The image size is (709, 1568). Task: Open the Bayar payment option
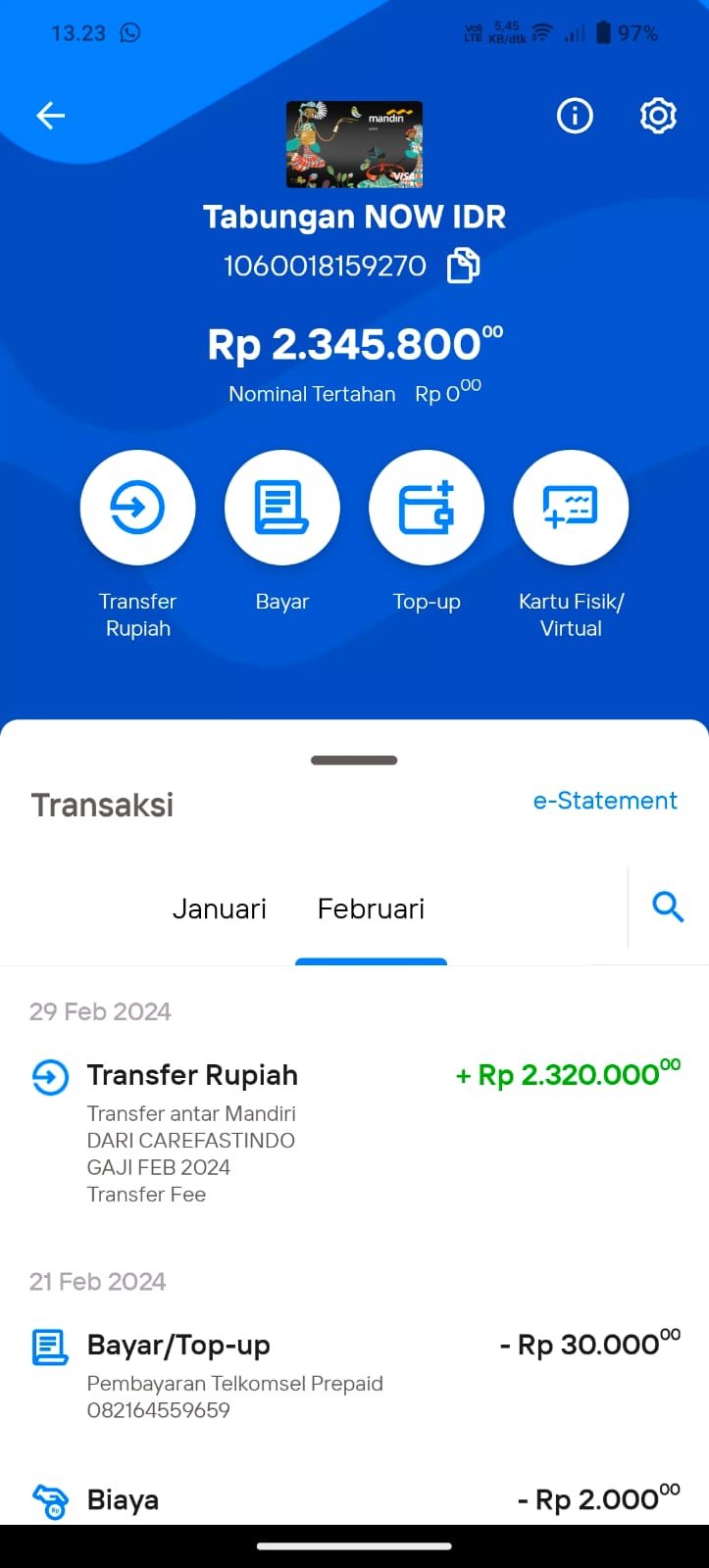282,508
